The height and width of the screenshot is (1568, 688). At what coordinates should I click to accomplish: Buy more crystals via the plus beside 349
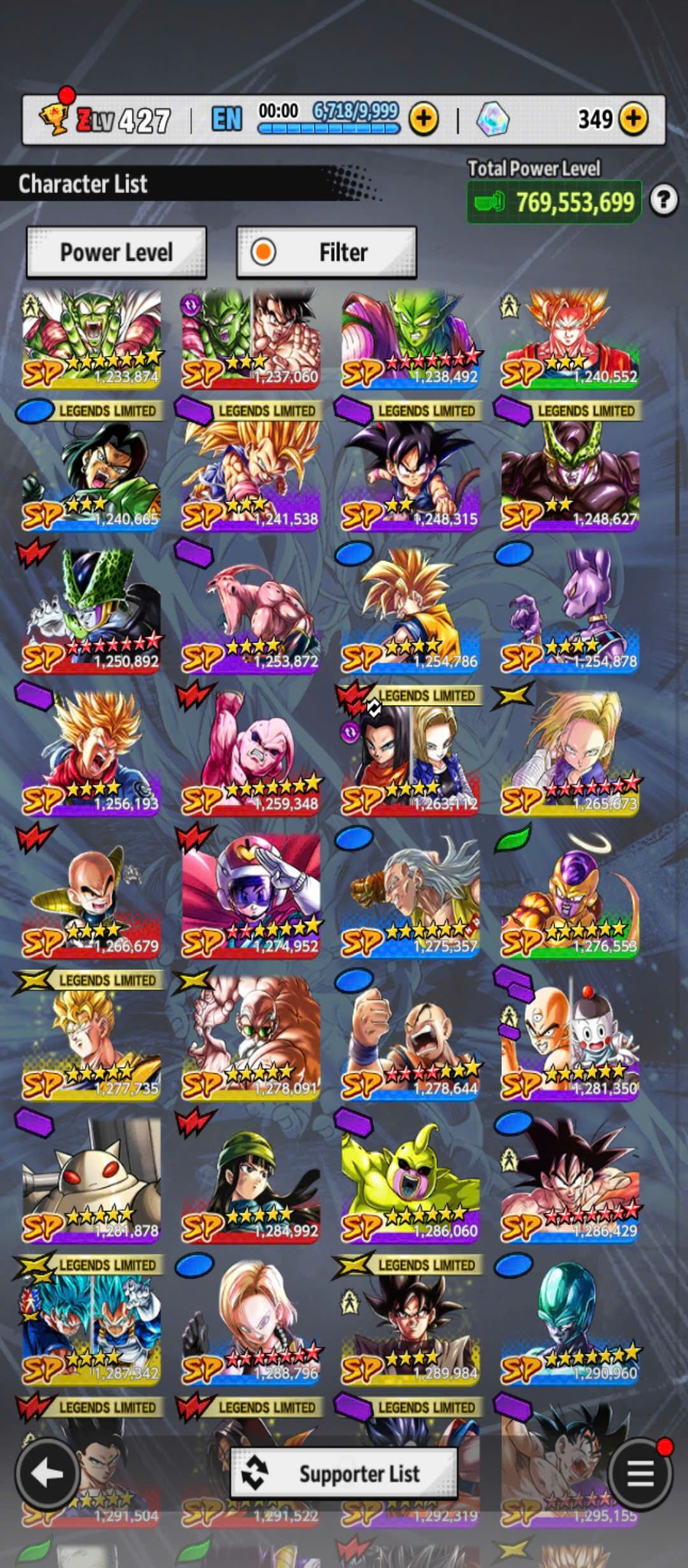coord(633,119)
